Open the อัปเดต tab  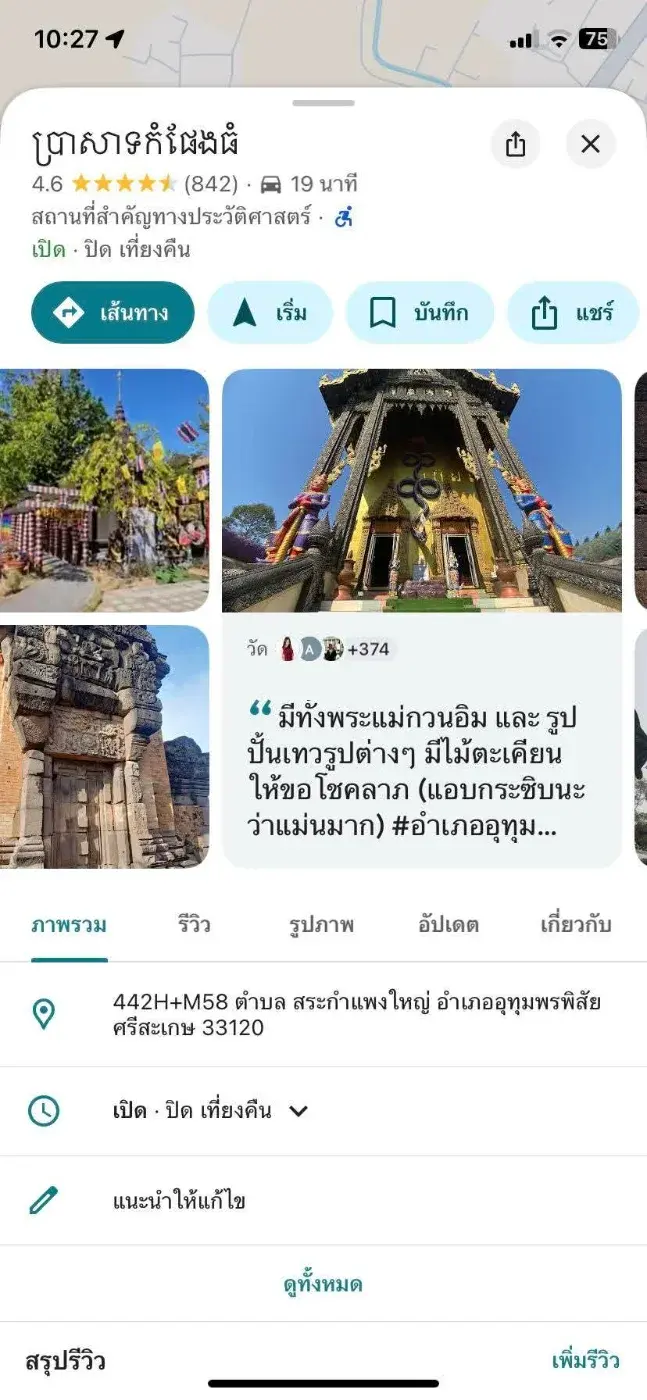point(448,924)
